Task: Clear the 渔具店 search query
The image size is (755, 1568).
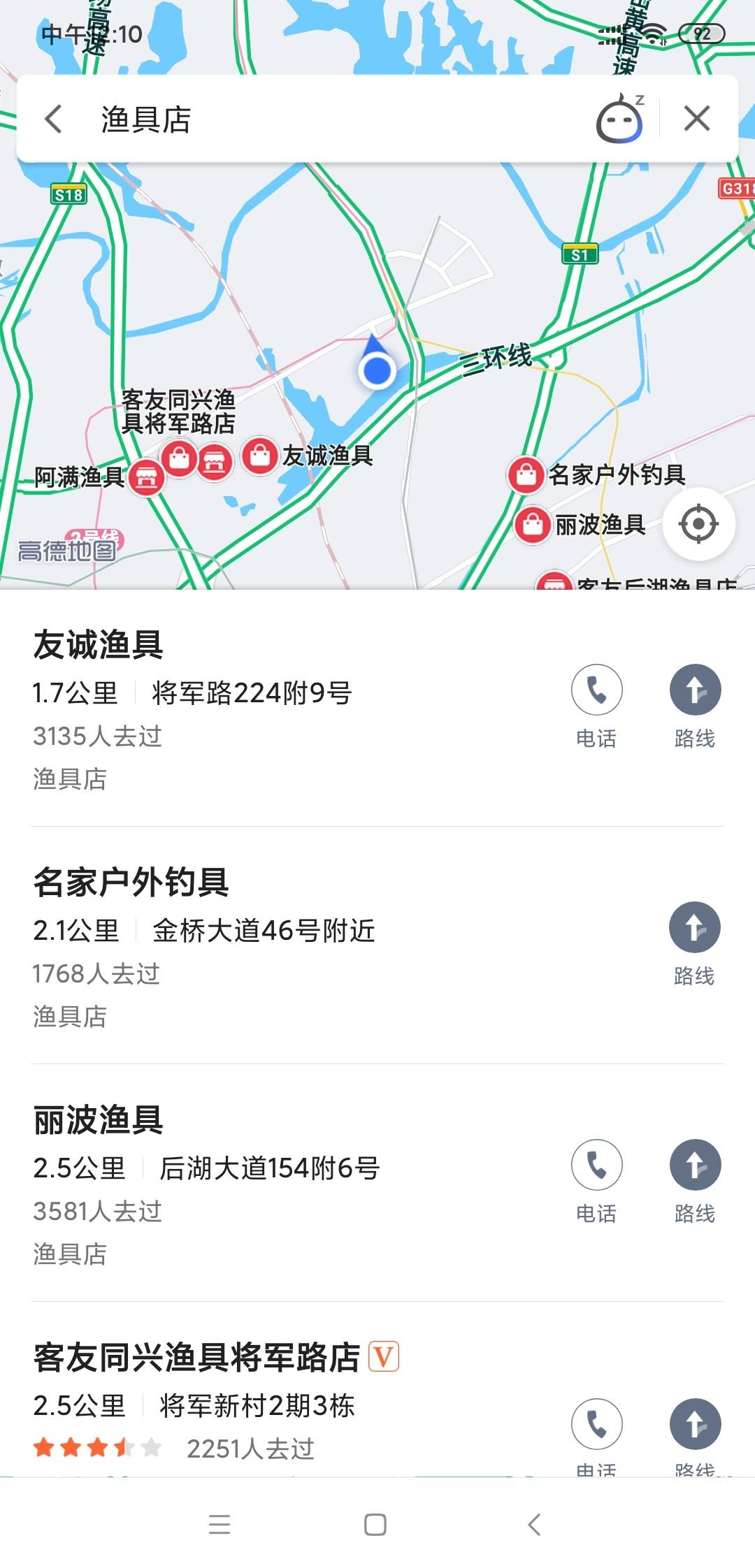Action: (x=697, y=119)
